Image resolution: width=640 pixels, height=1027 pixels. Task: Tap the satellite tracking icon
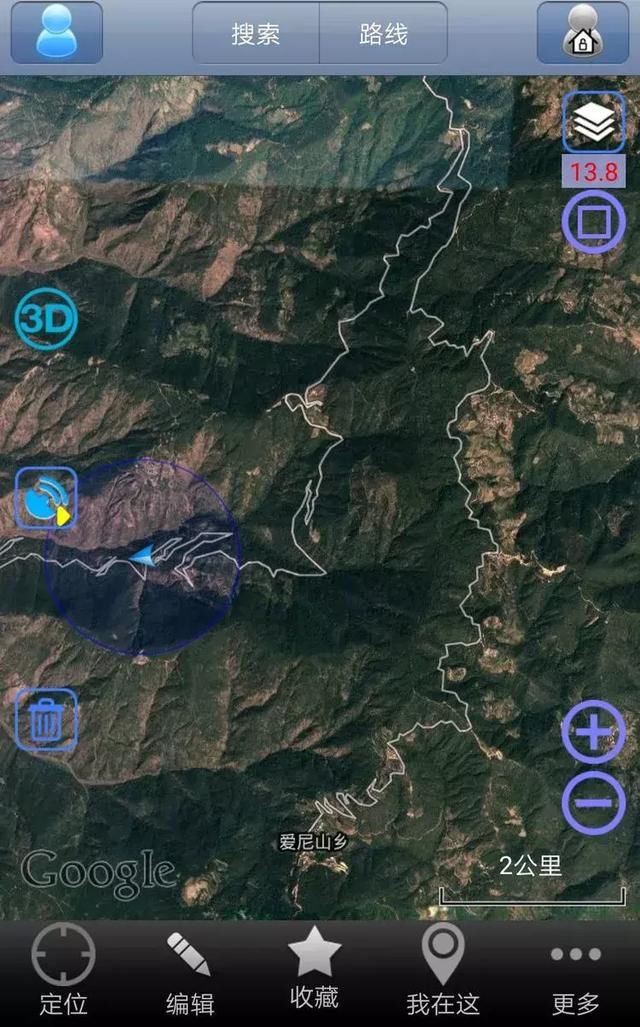click(46, 498)
